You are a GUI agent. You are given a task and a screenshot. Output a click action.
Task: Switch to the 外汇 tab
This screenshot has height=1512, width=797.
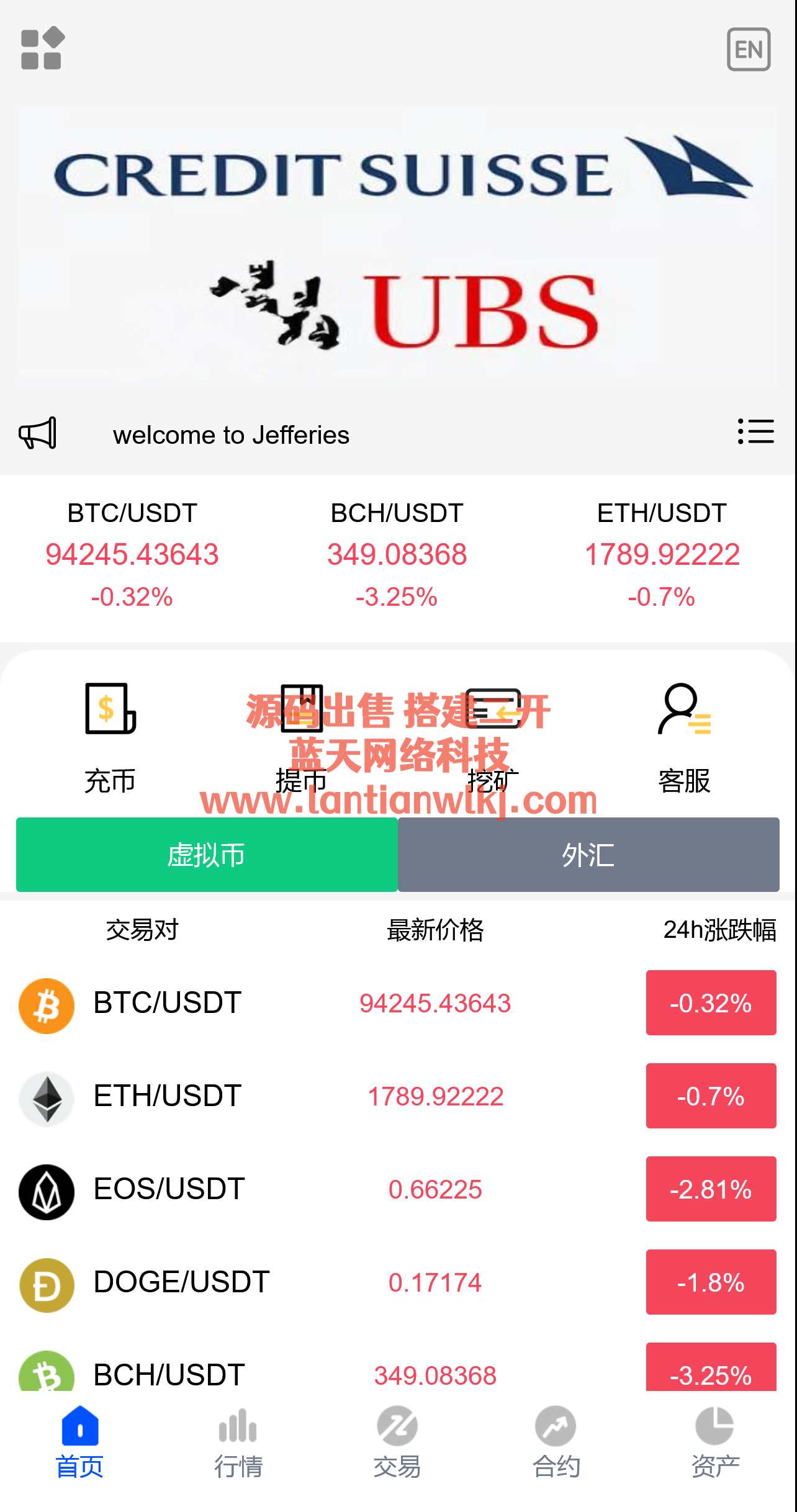point(588,855)
